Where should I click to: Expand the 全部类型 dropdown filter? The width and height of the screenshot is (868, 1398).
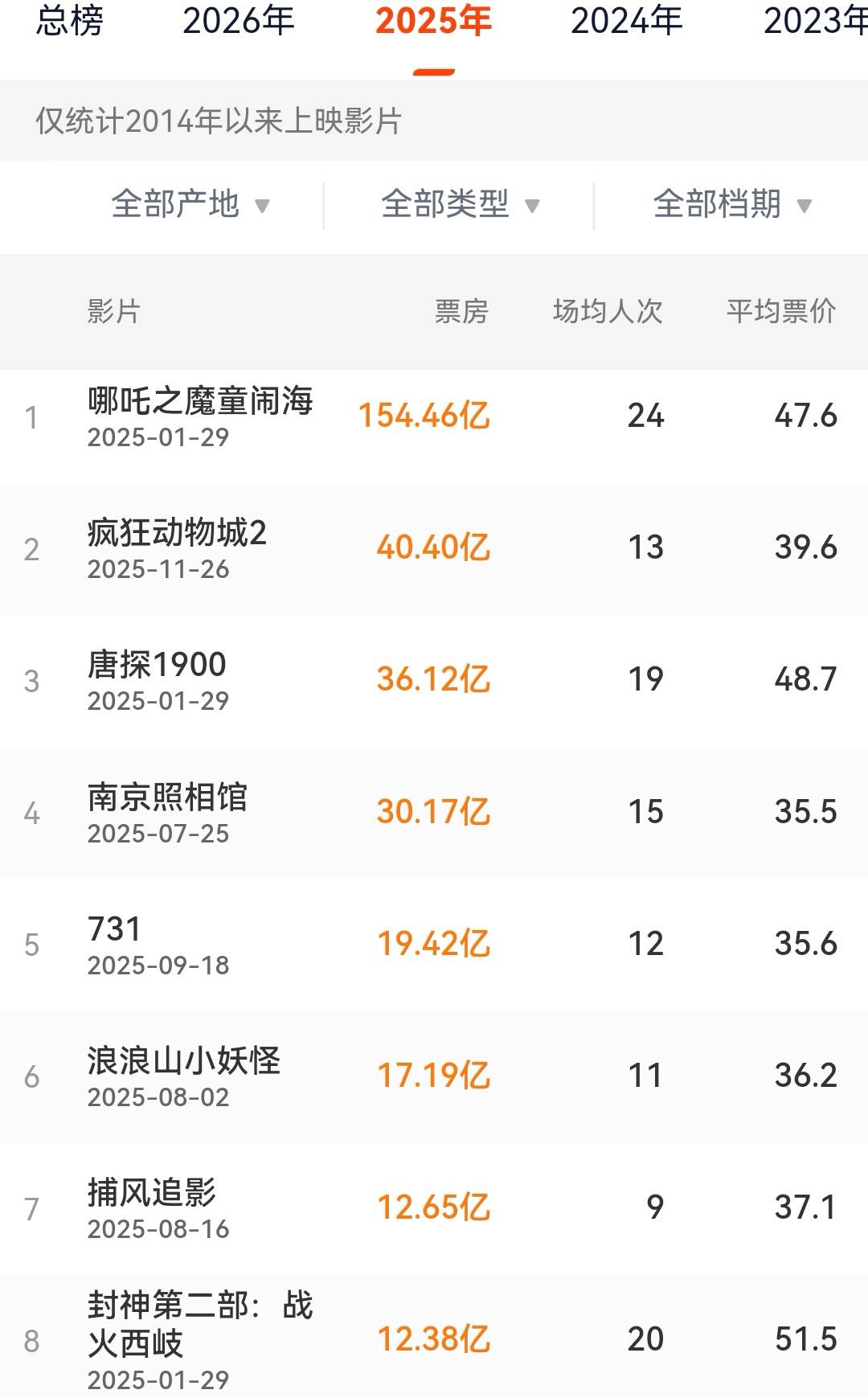460,204
